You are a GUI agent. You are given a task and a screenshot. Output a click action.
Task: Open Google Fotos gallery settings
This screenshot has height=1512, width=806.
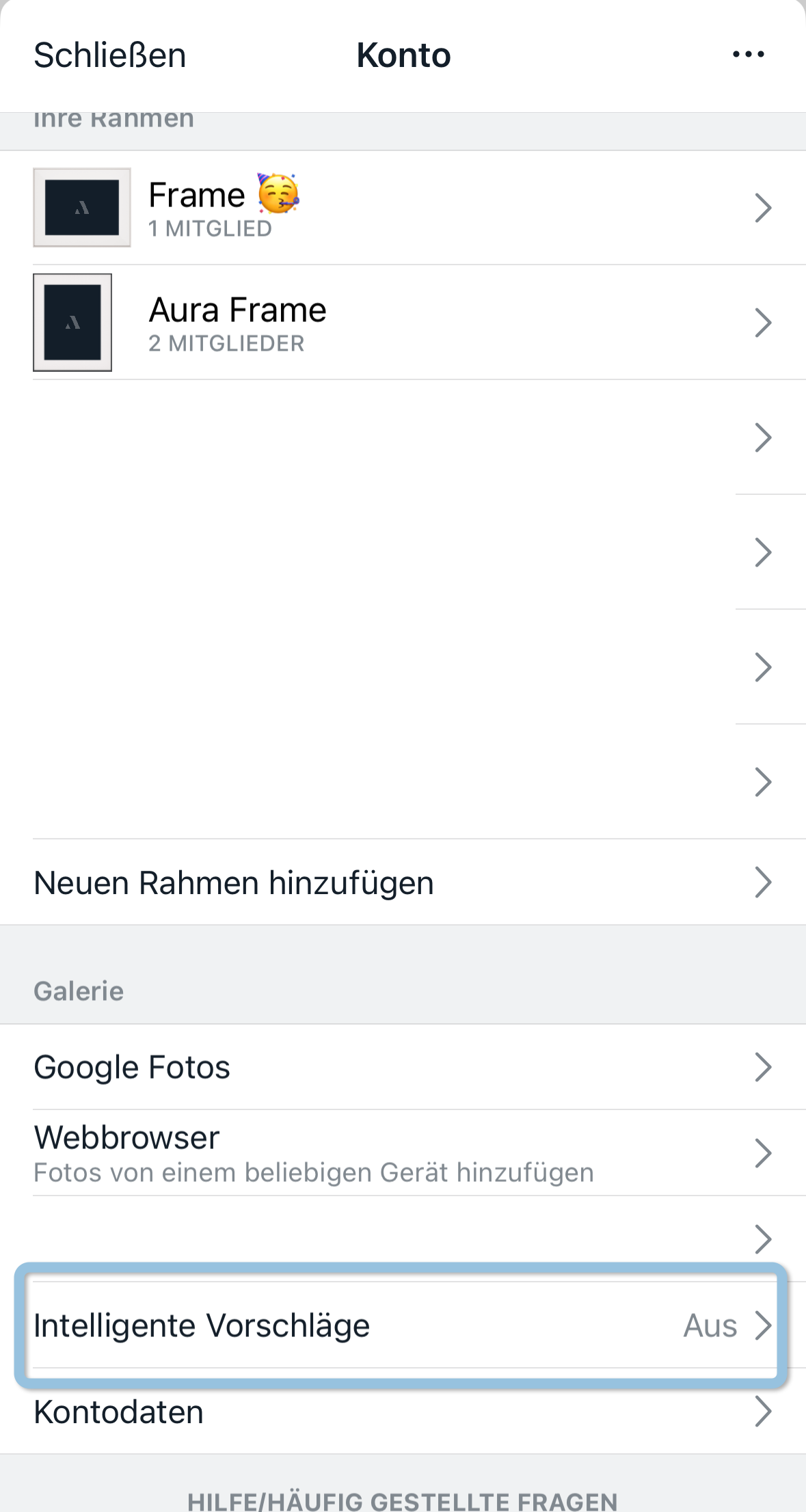coord(403,1067)
